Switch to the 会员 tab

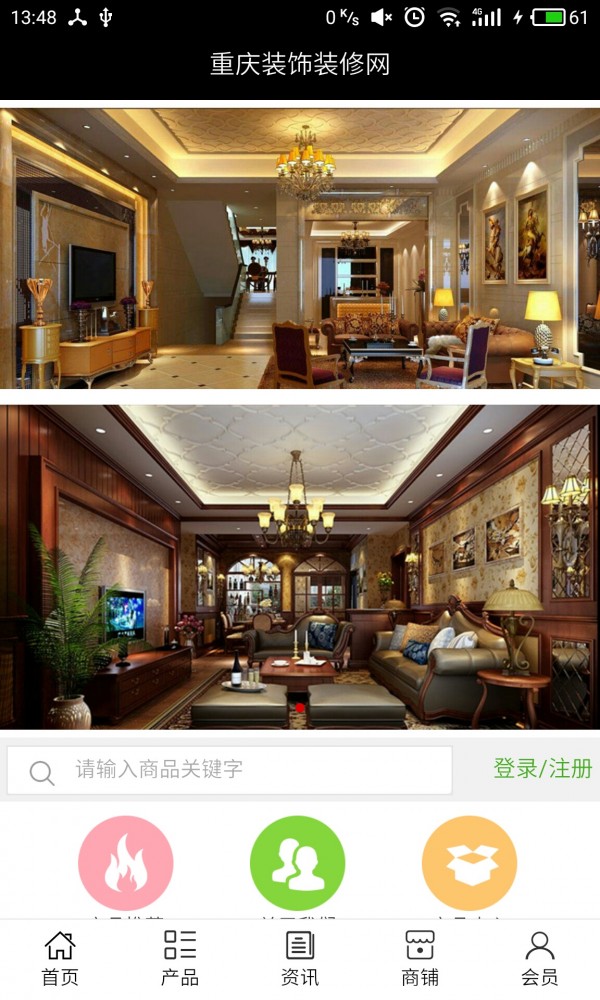pyautogui.click(x=540, y=958)
